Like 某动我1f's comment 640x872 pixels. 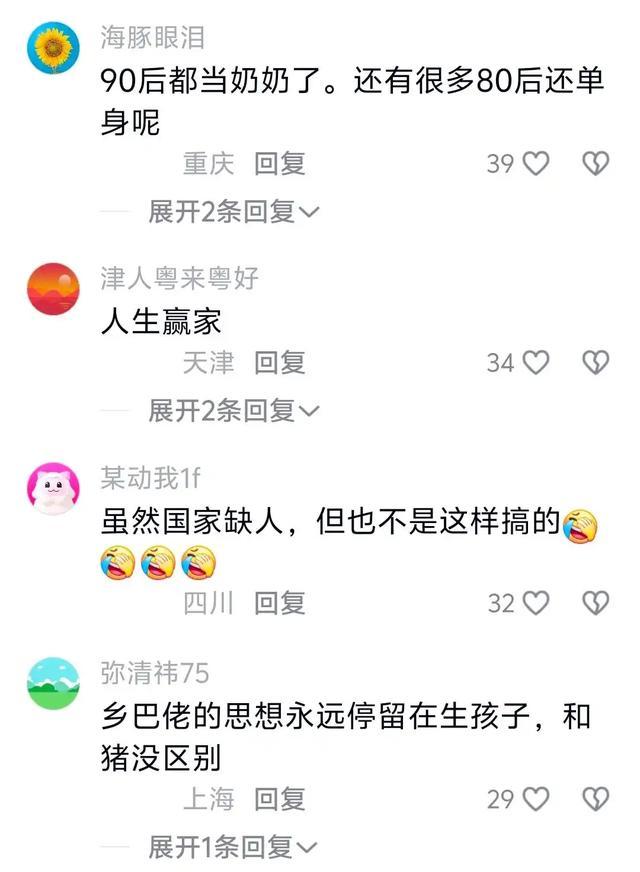(537, 603)
